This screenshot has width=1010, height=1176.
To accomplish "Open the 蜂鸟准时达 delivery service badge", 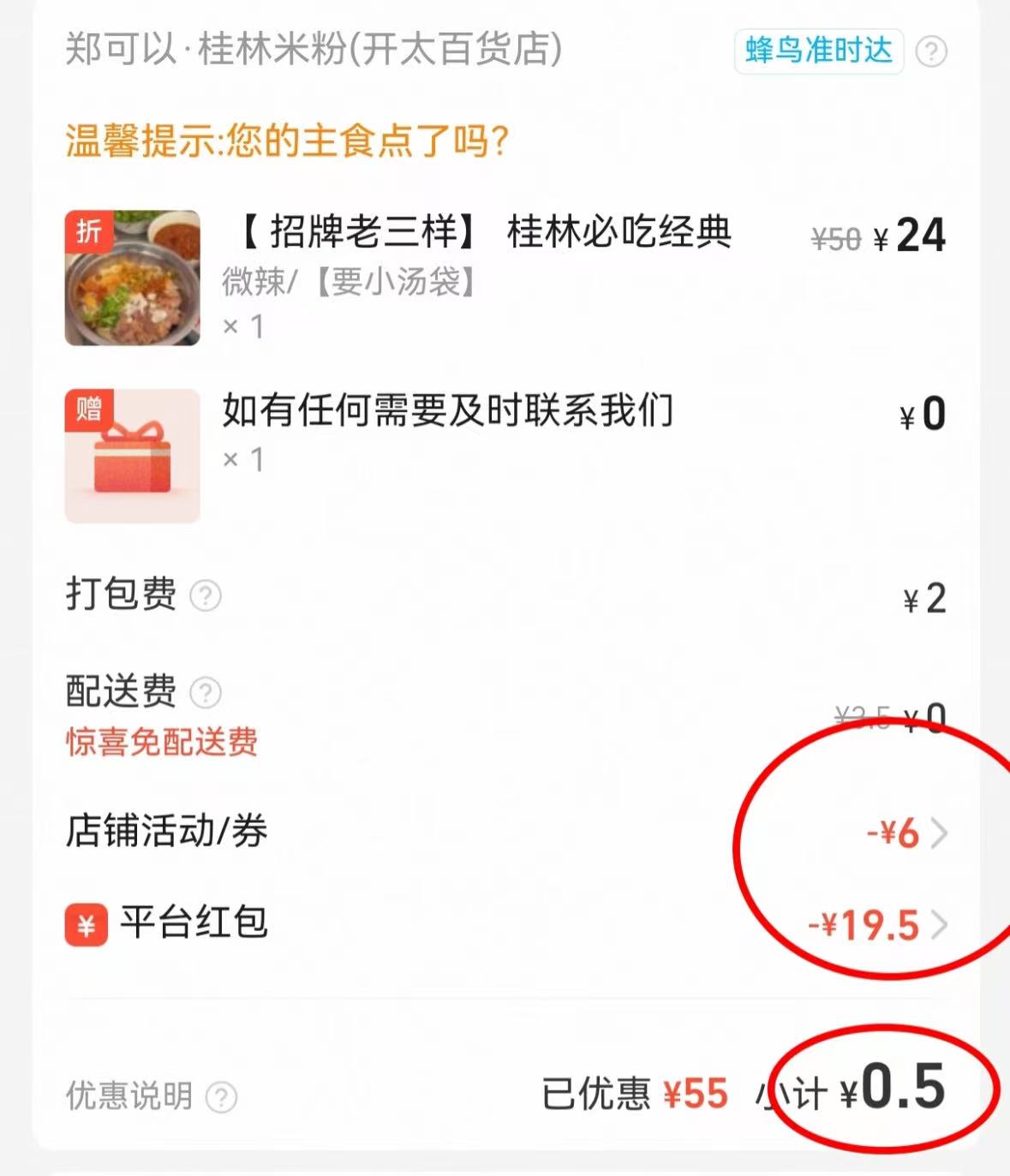I will 817,51.
